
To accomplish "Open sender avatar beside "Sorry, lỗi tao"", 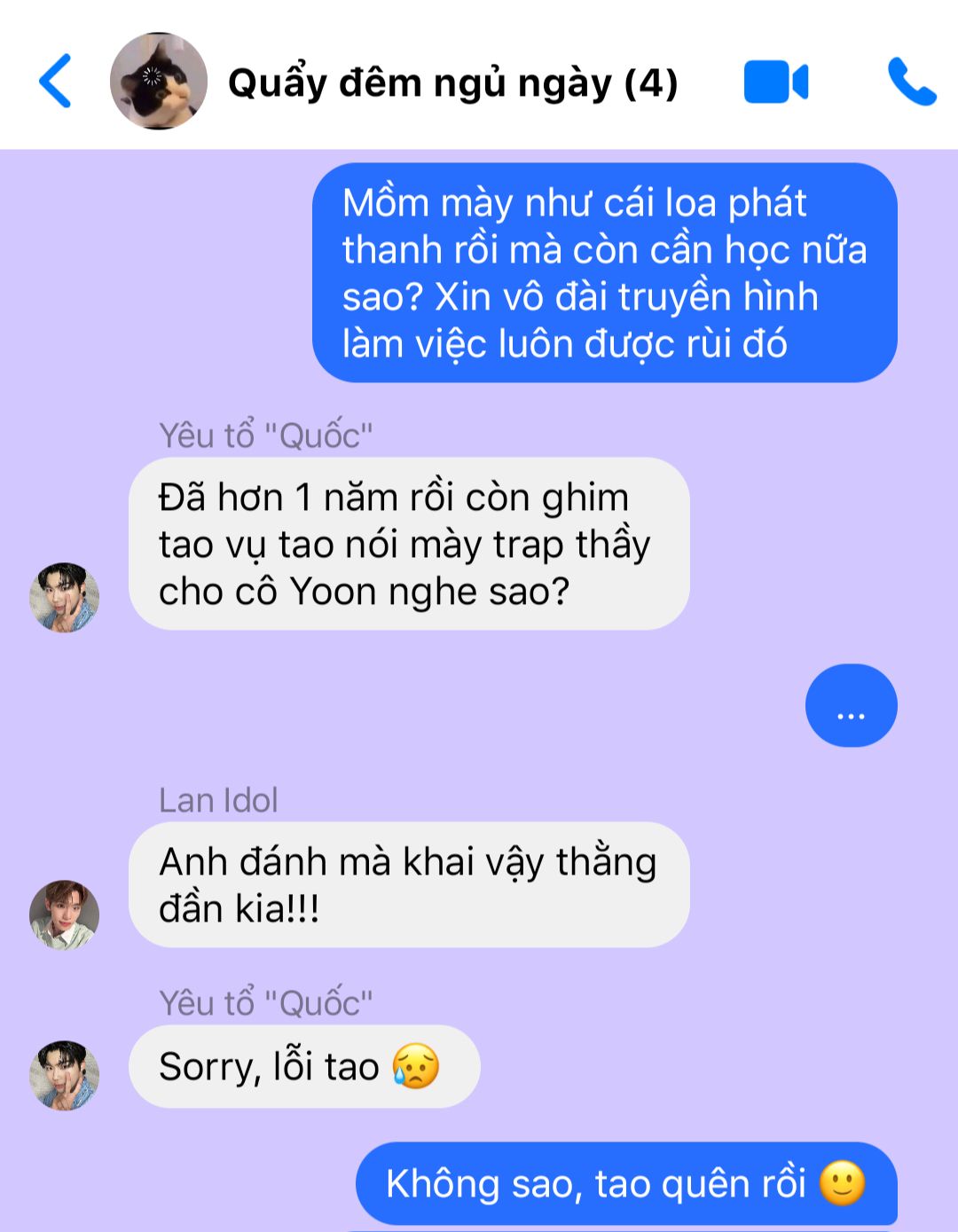I will tap(64, 1075).
